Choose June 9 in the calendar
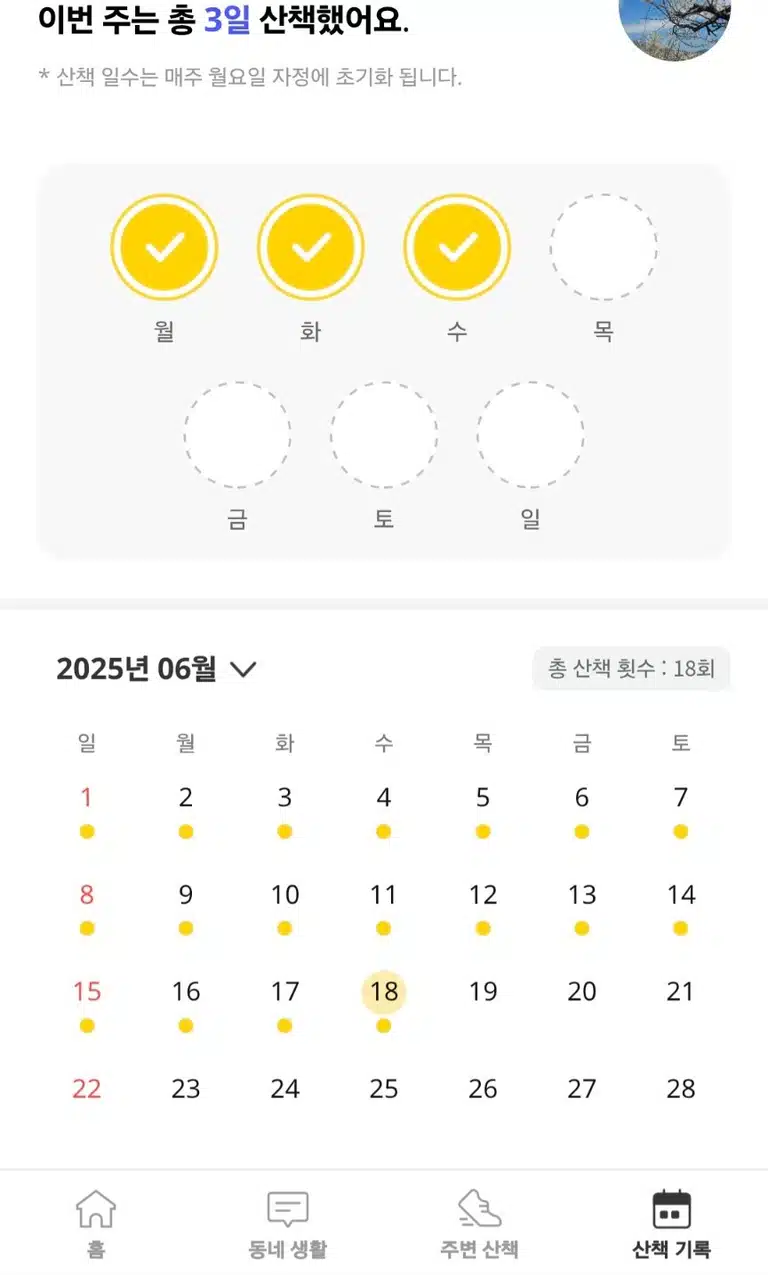Image resolution: width=768 pixels, height=1275 pixels. (x=186, y=906)
